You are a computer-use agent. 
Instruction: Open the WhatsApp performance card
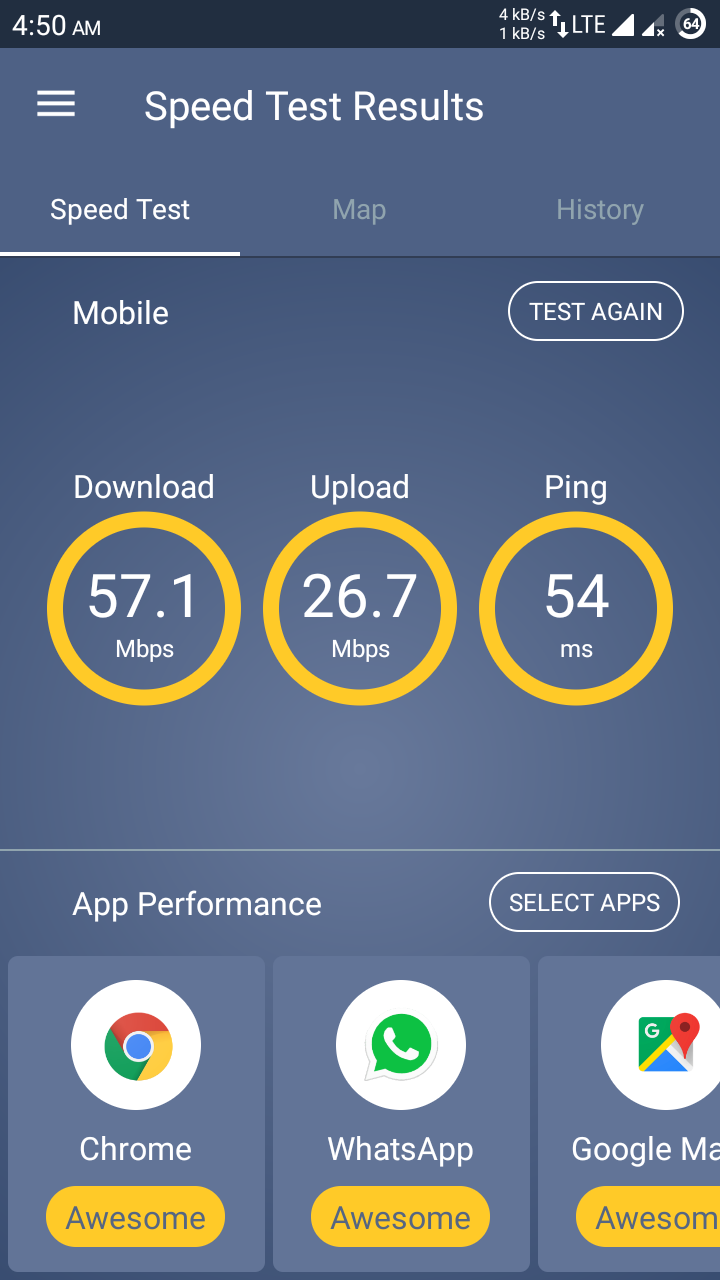401,1113
